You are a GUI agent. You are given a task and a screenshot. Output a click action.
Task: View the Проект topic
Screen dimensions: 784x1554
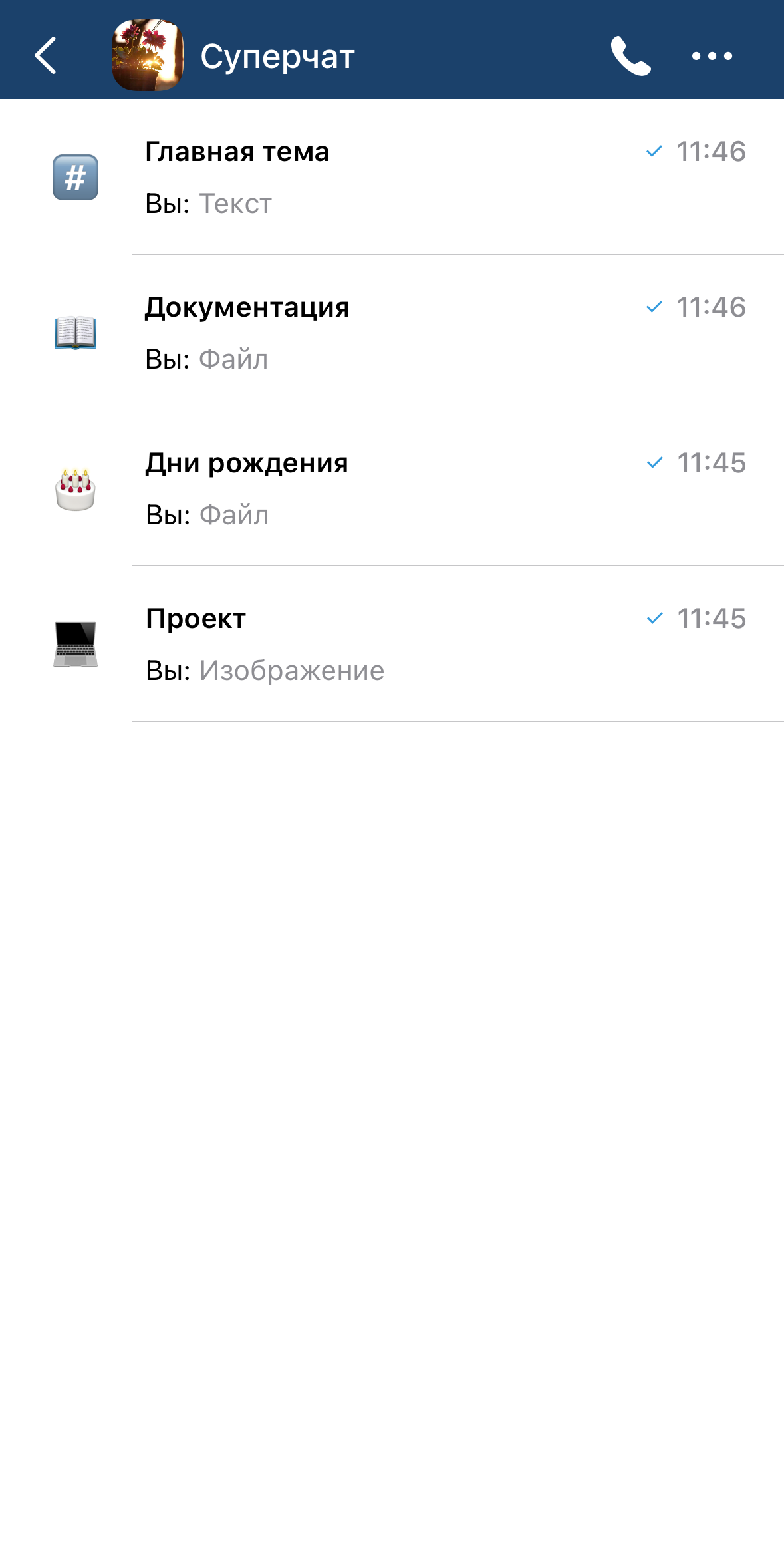[x=399, y=644]
